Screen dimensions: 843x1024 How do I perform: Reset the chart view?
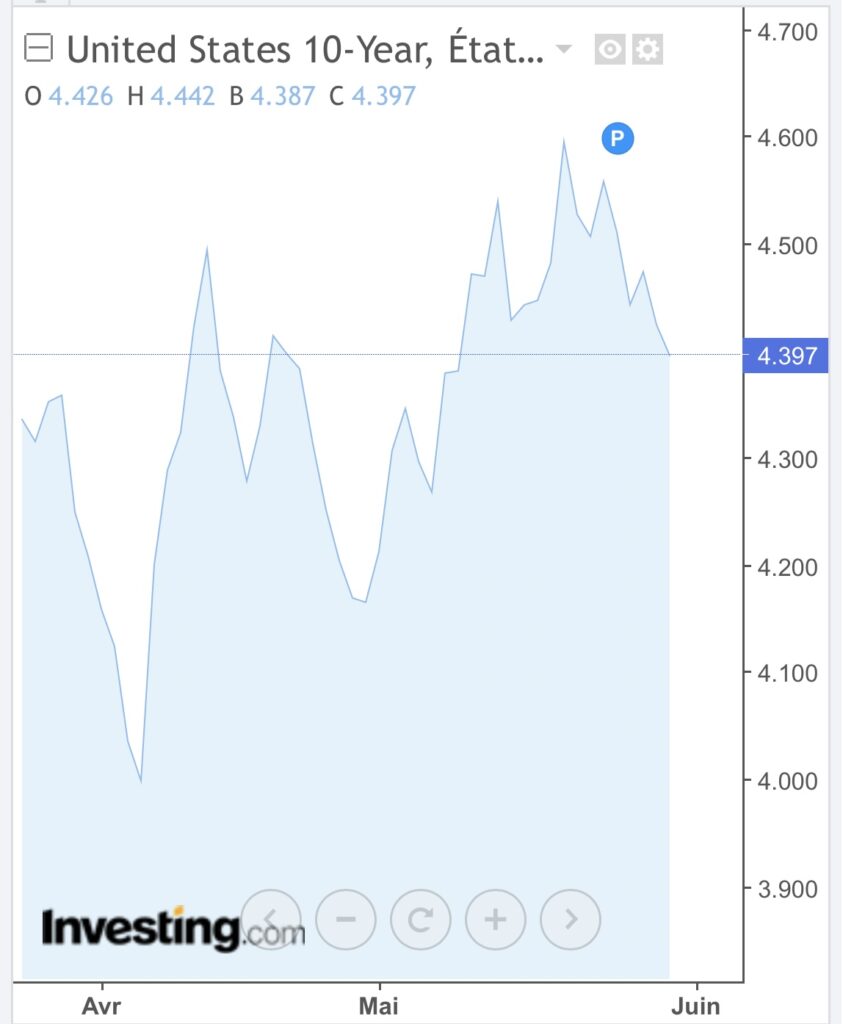pyautogui.click(x=420, y=919)
